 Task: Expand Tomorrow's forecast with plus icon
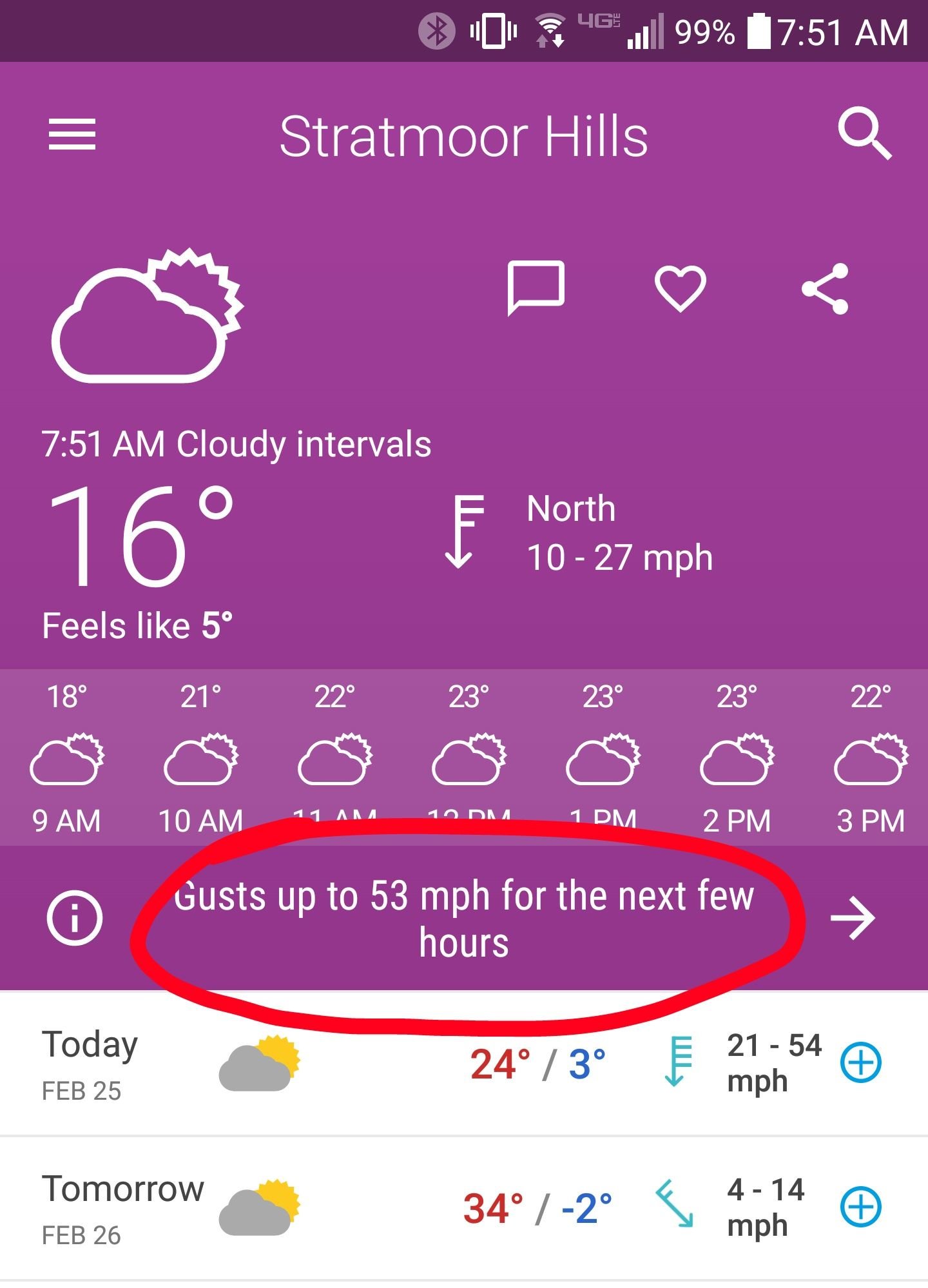click(861, 1207)
